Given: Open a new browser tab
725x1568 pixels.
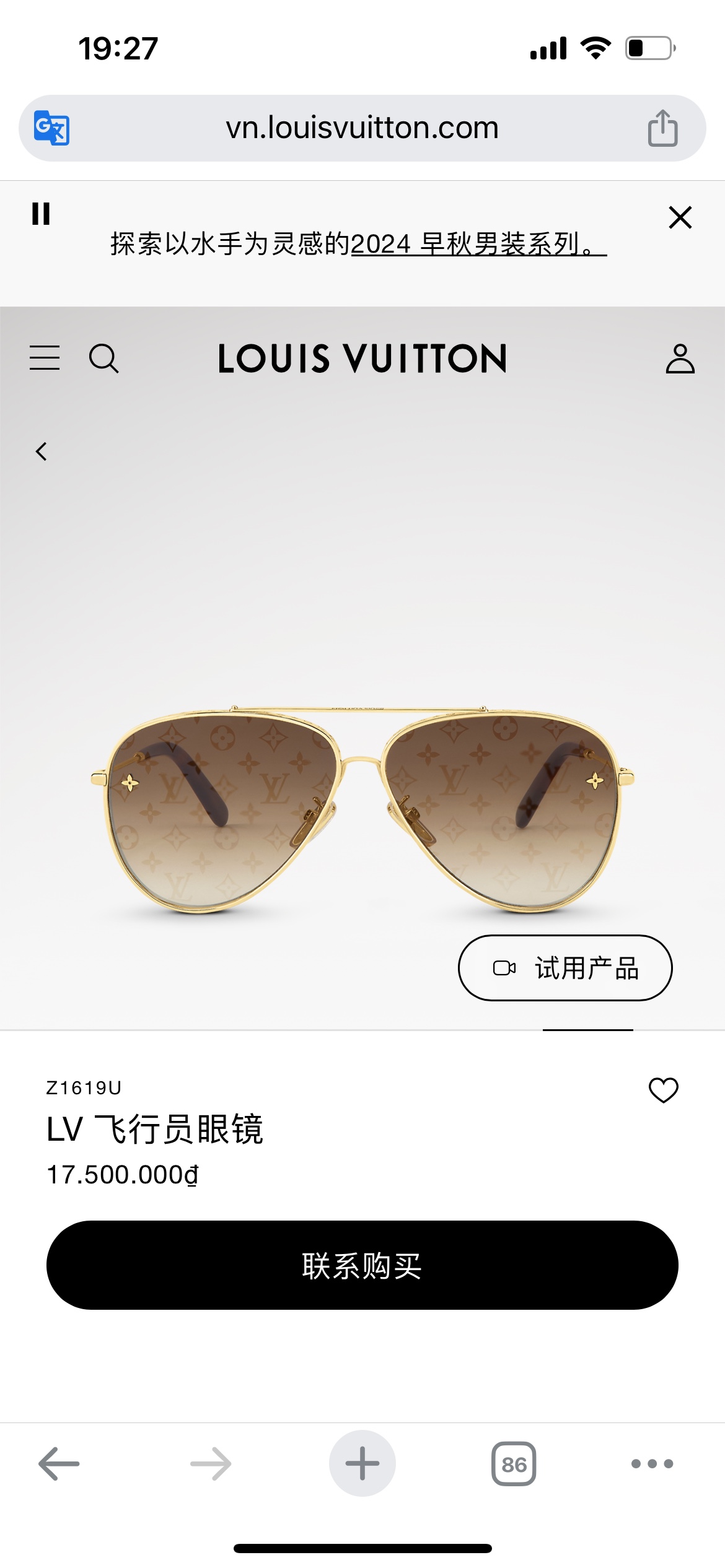Looking at the screenshot, I should tap(362, 1463).
